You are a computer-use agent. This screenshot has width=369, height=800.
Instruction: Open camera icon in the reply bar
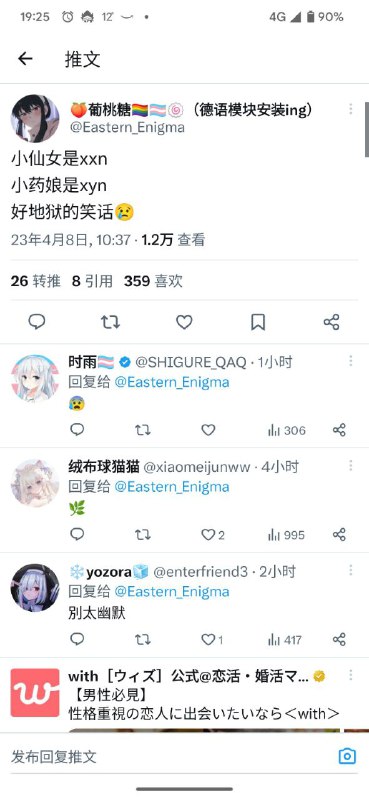(x=347, y=756)
